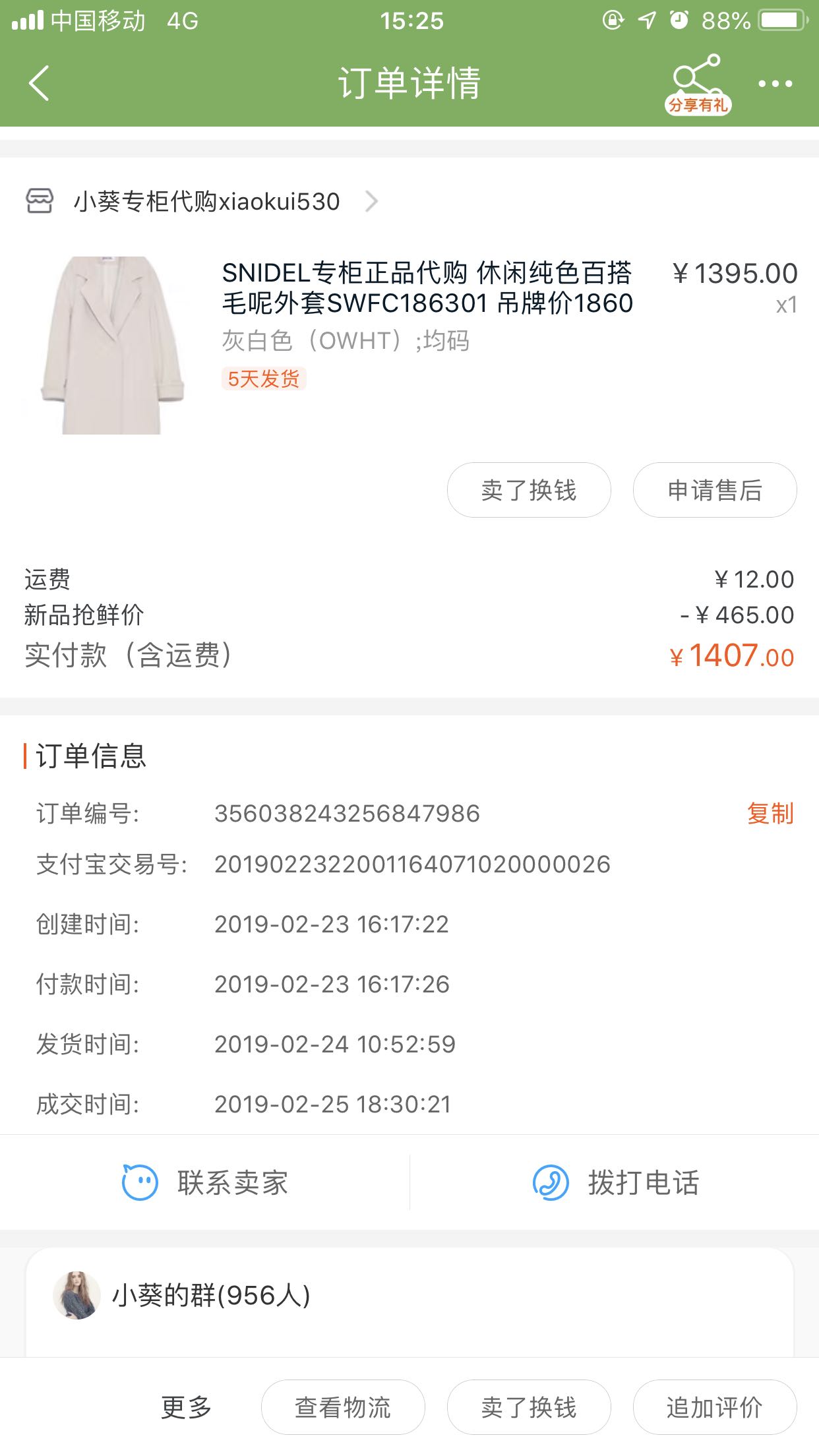
Task: Call the seller with 拨打电话
Action: (616, 1182)
